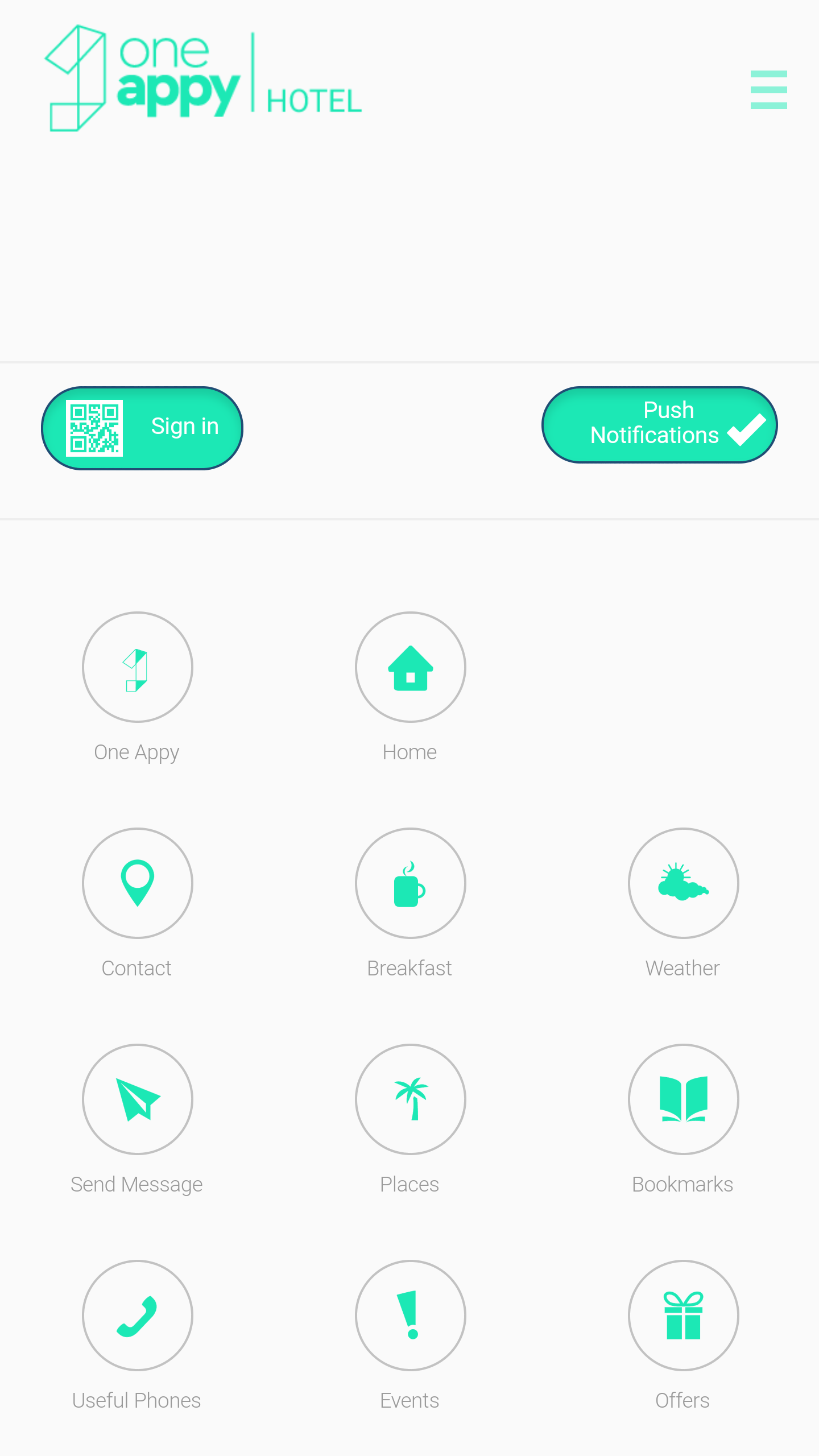The width and height of the screenshot is (819, 1456).
Task: Tap the Sign in button
Action: tap(142, 428)
